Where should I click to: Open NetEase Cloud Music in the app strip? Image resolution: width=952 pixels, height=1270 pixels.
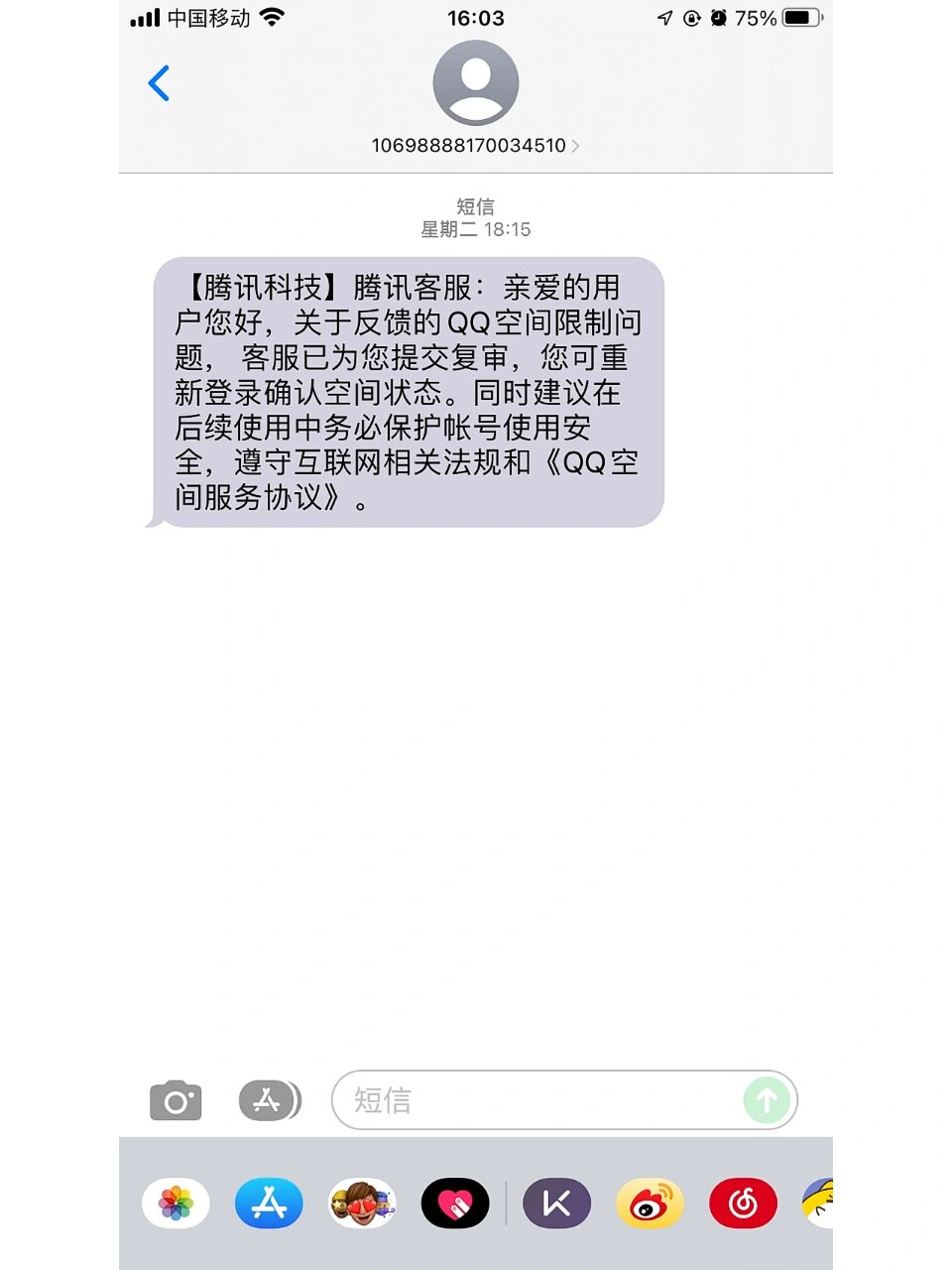[x=743, y=1204]
